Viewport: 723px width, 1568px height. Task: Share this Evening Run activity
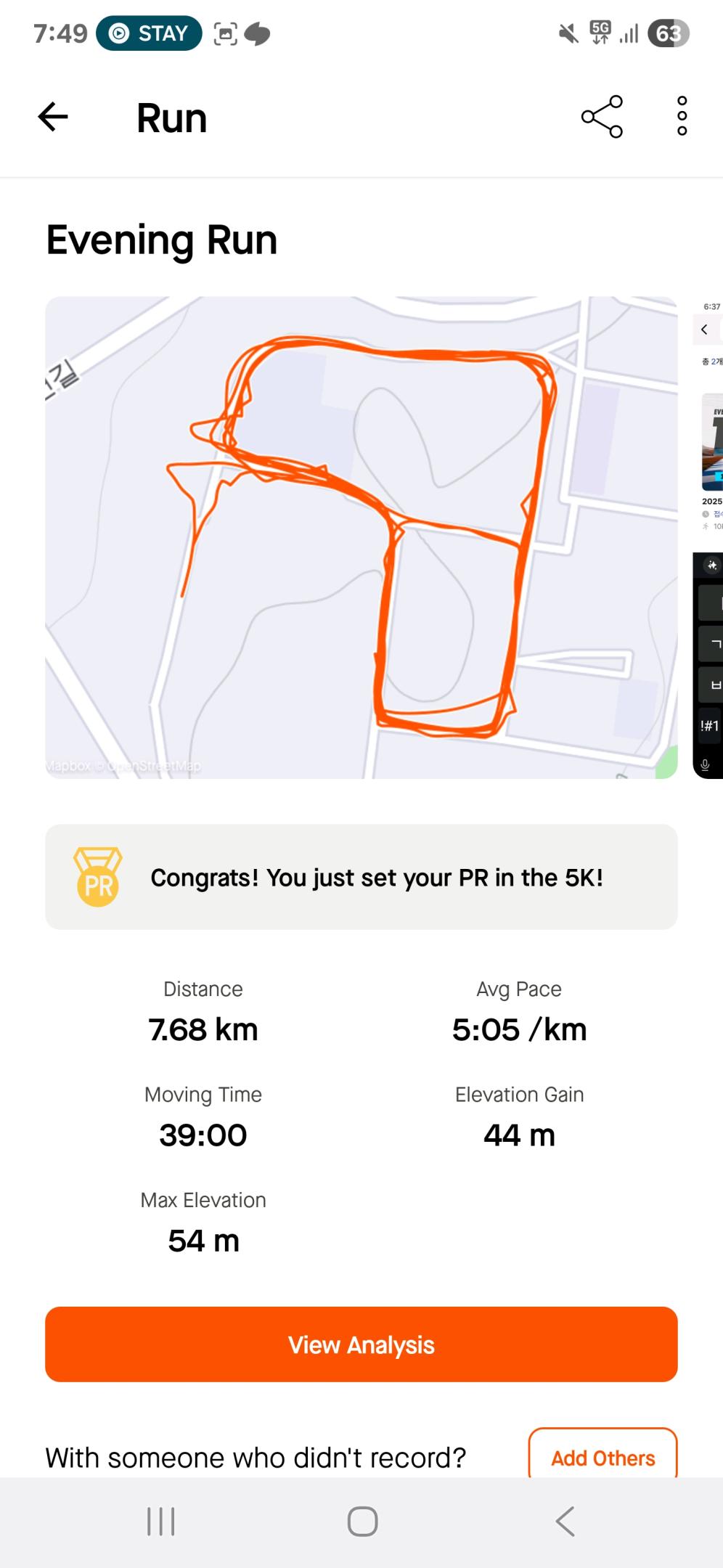[602, 117]
